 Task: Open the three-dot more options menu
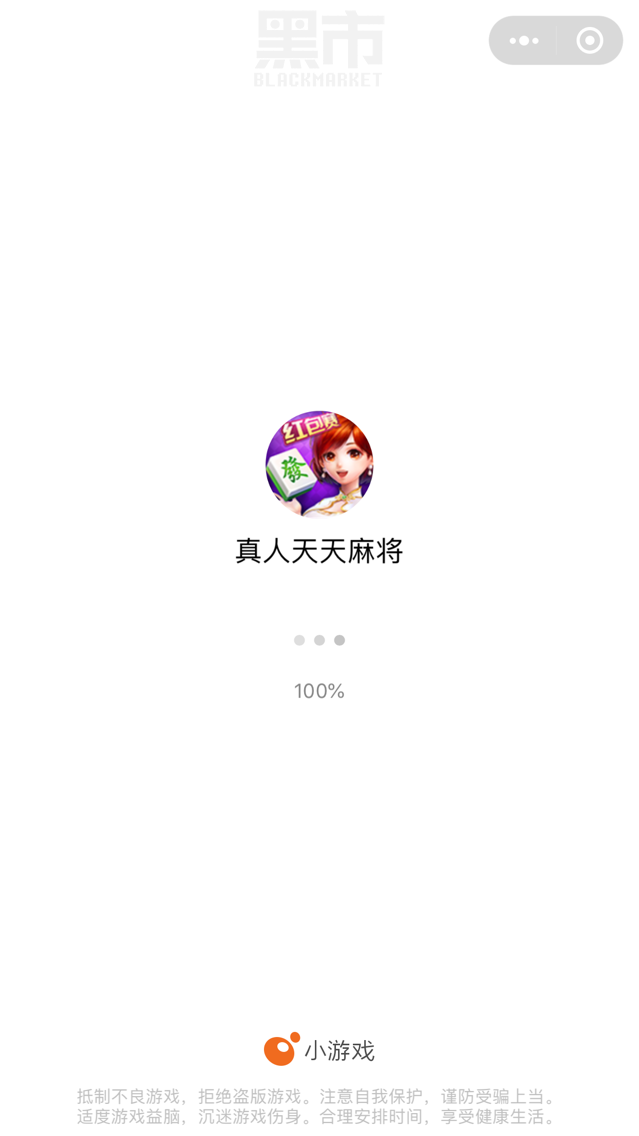tap(524, 41)
